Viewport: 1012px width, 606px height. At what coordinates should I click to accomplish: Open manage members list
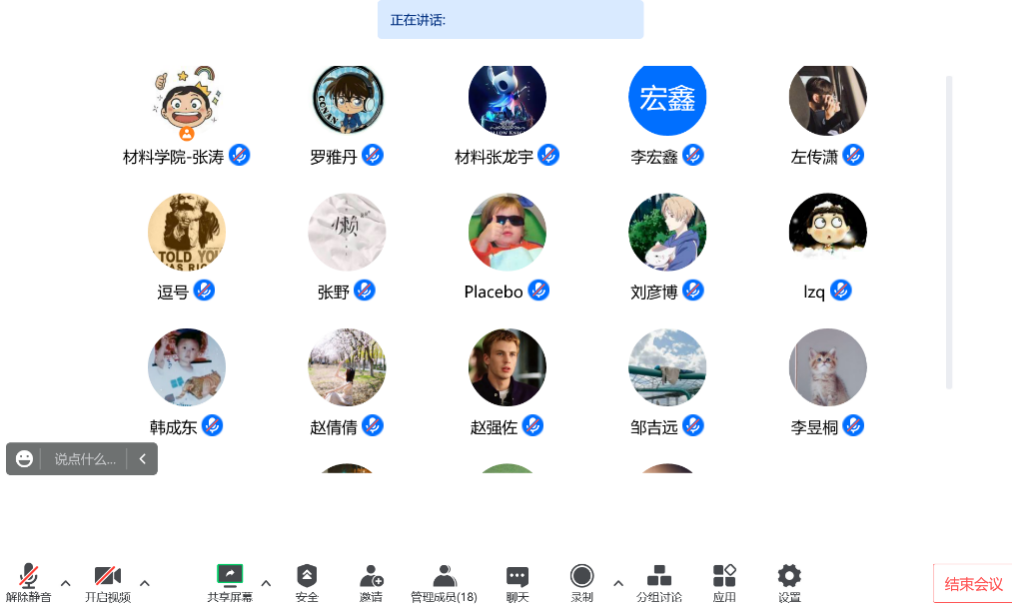(444, 581)
